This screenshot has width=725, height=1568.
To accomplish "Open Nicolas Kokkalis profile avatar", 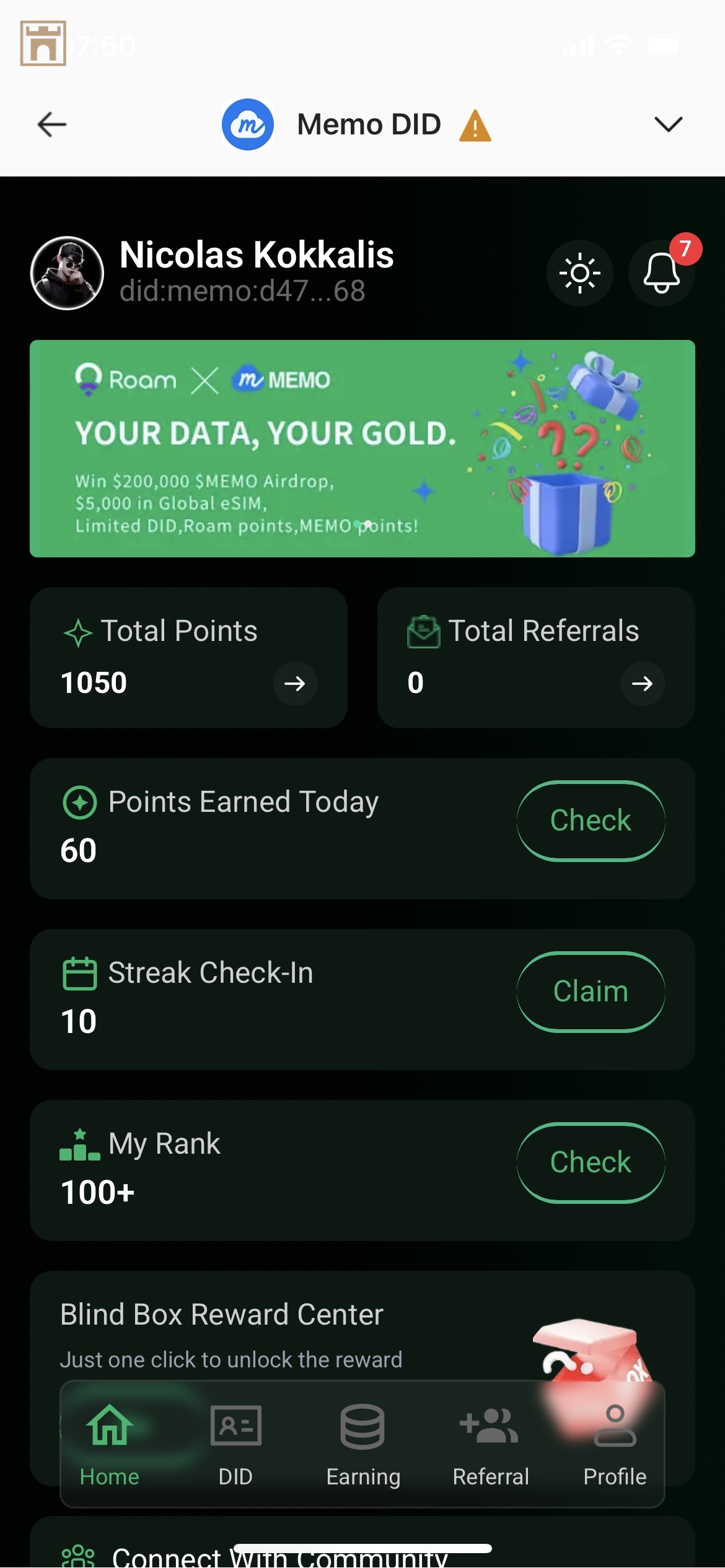I will (67, 273).
